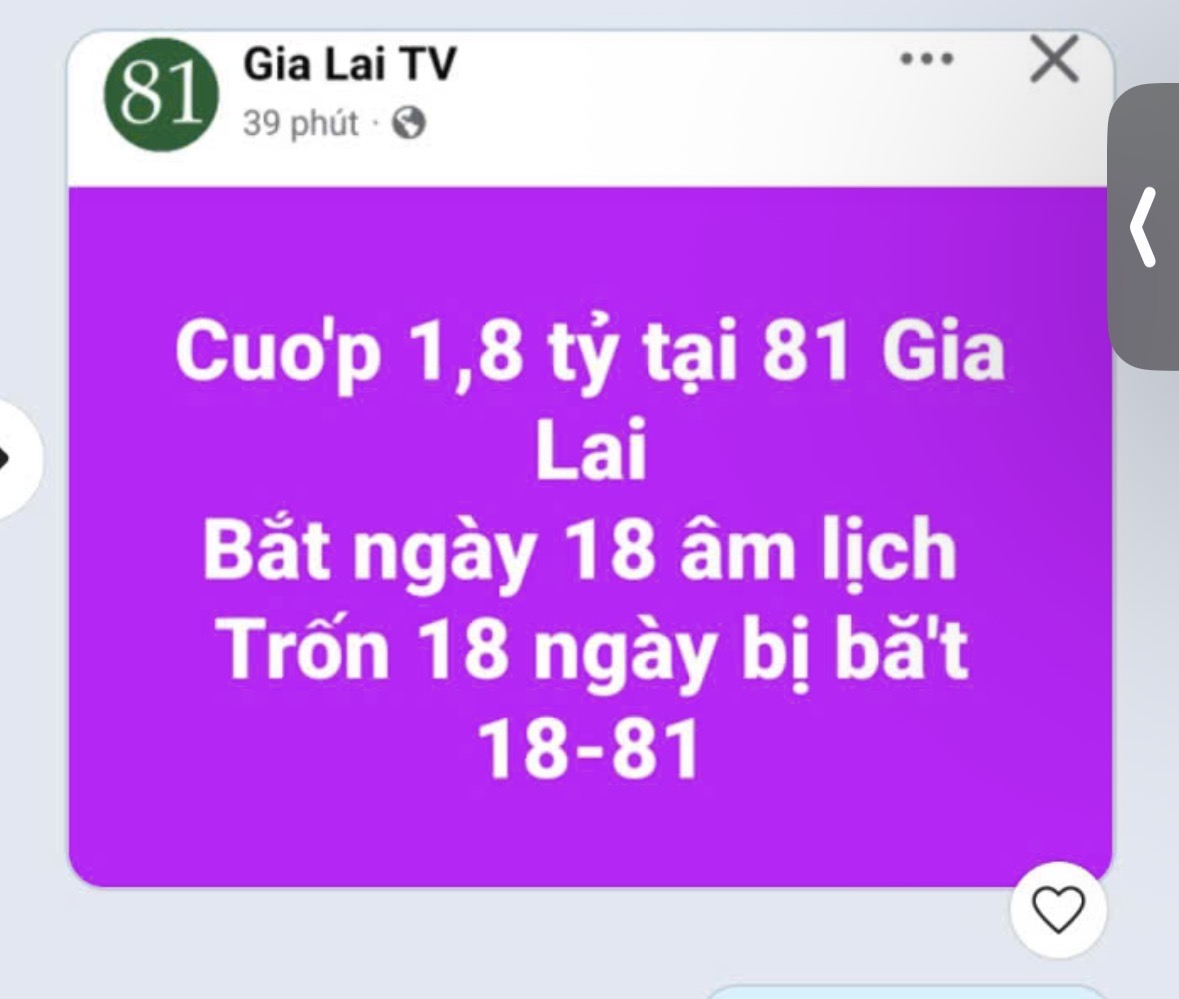1179x999 pixels.
Task: Tap the forward arrow beside the post
Action: click(x=12, y=459)
